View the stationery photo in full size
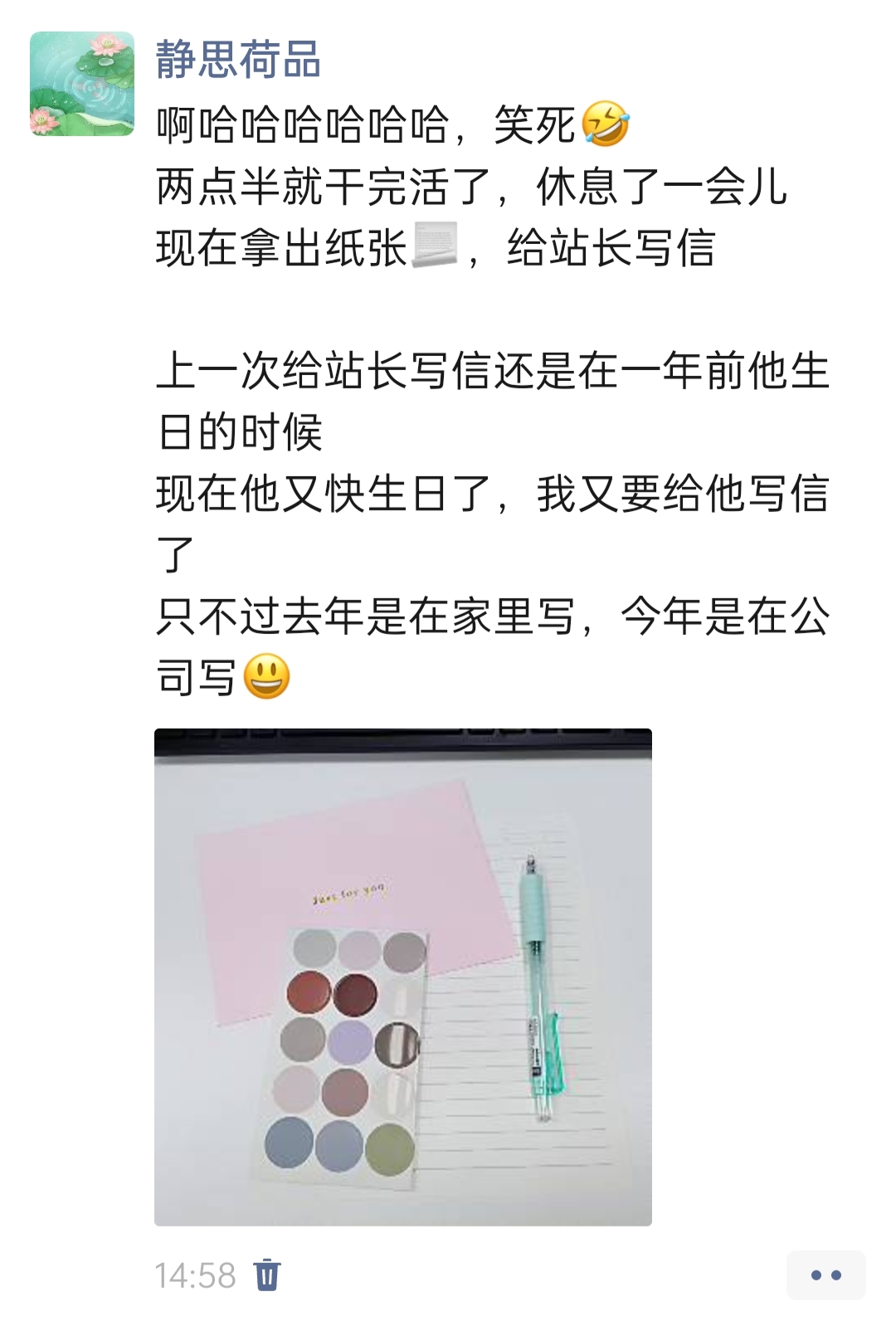The width and height of the screenshot is (896, 1321). point(403,977)
